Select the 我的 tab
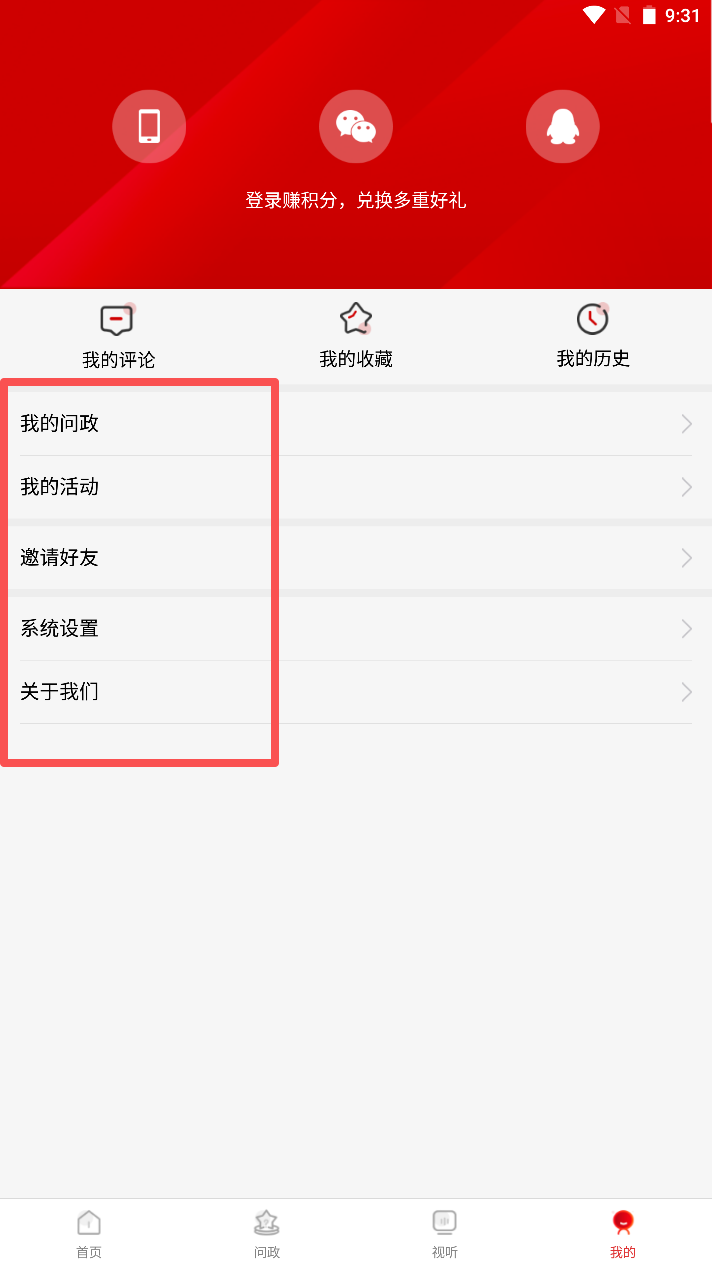The width and height of the screenshot is (712, 1264). point(623,1233)
